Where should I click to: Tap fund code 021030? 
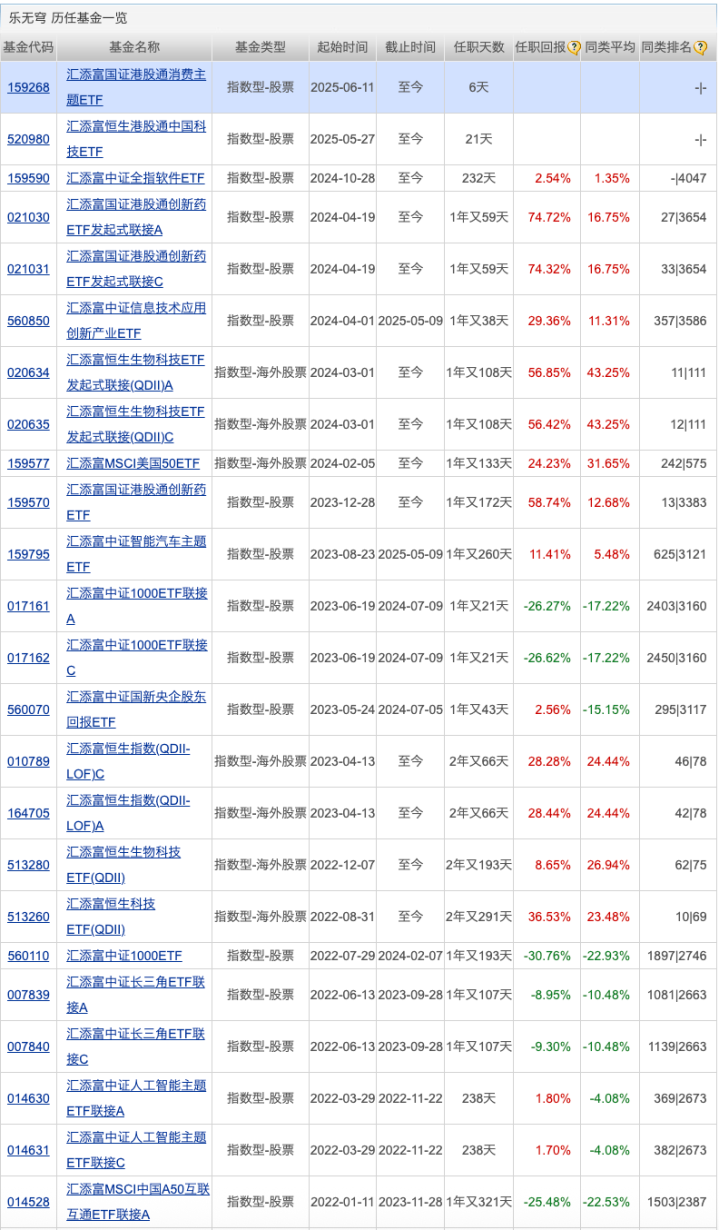tap(28, 217)
